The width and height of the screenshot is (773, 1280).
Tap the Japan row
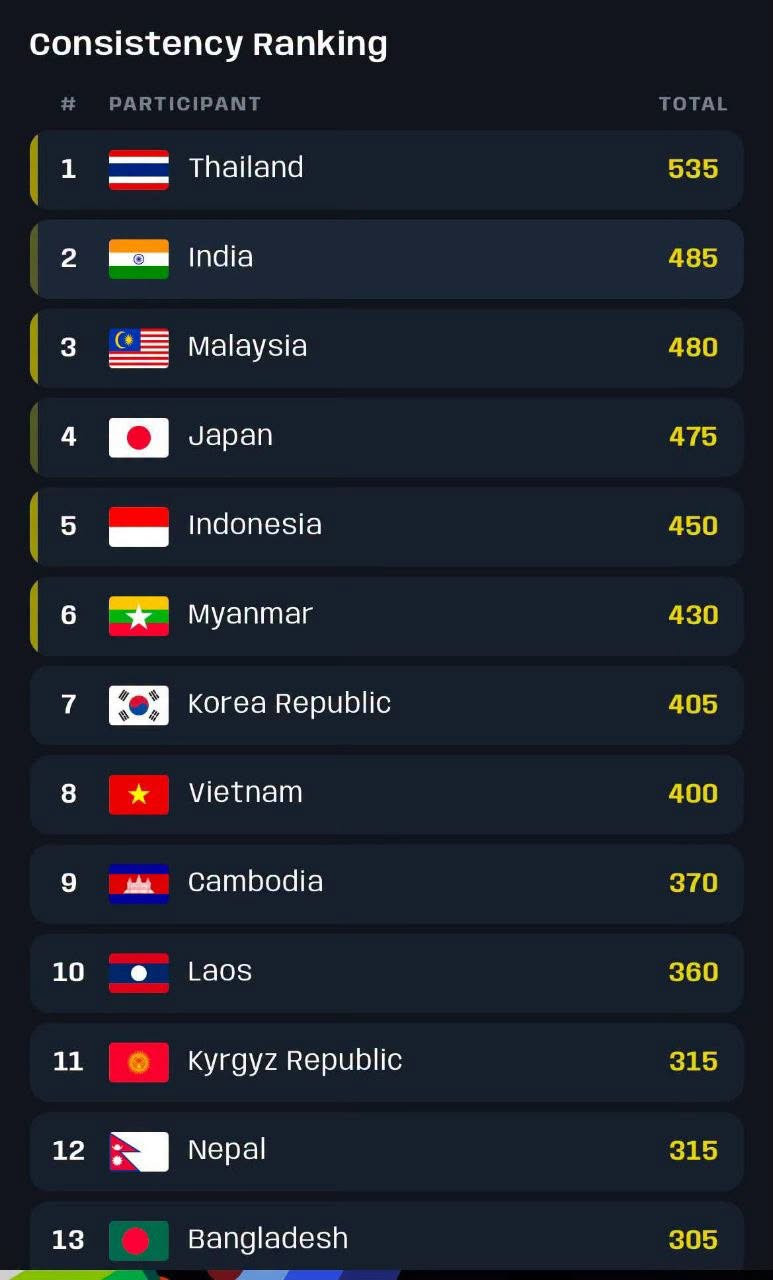(387, 436)
